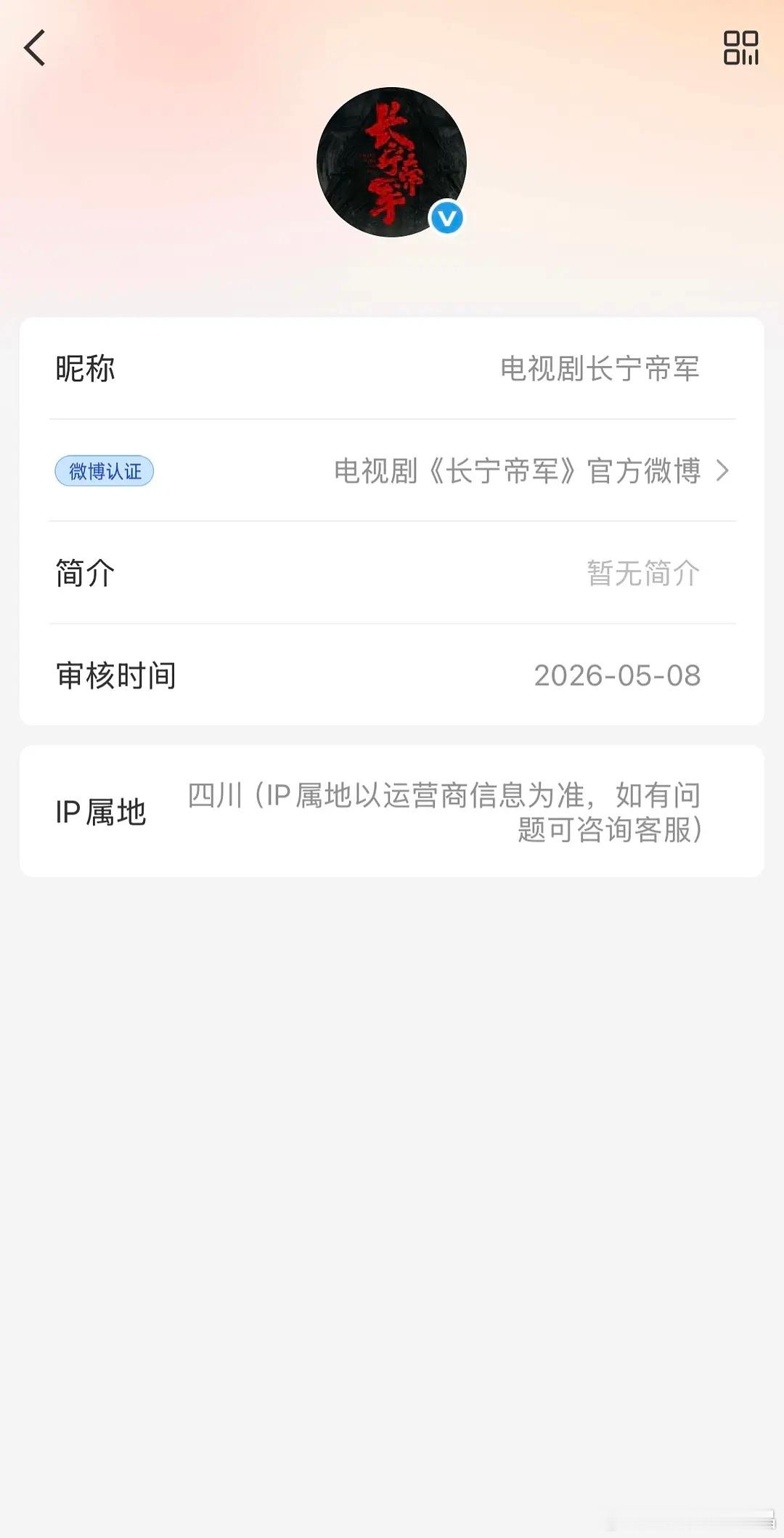View the 长宁帝军 profile avatar
The width and height of the screenshot is (784, 1538).
[392, 162]
